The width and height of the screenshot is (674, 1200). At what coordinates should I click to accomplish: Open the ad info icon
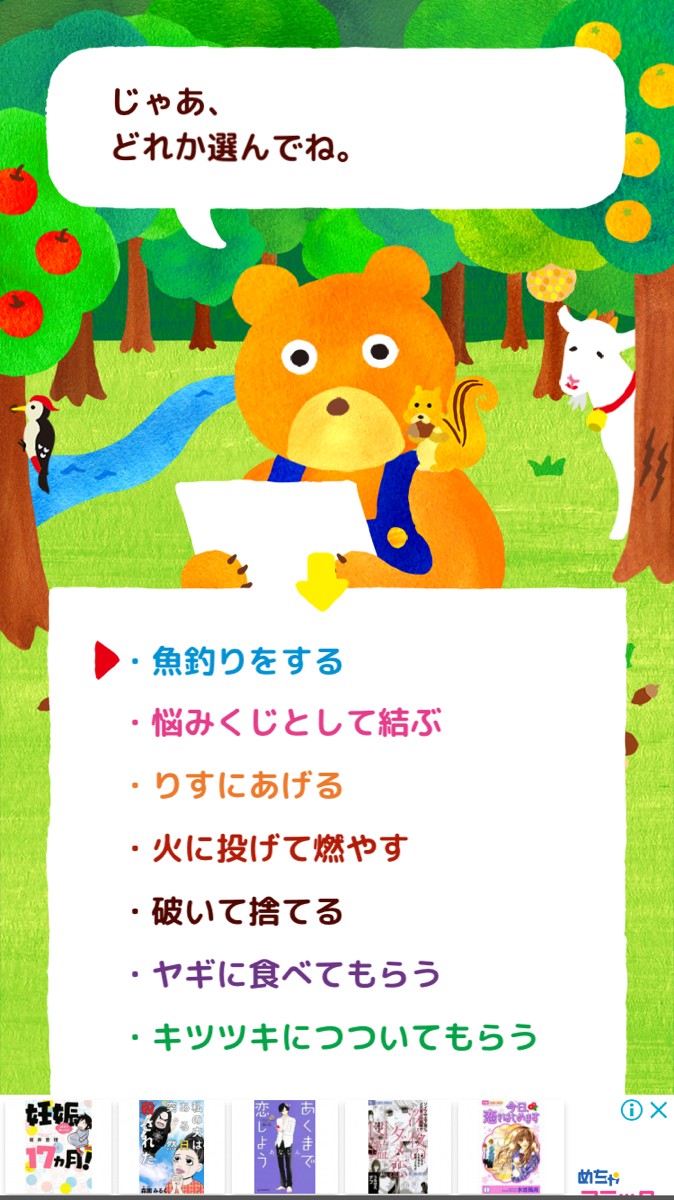coord(631,1110)
